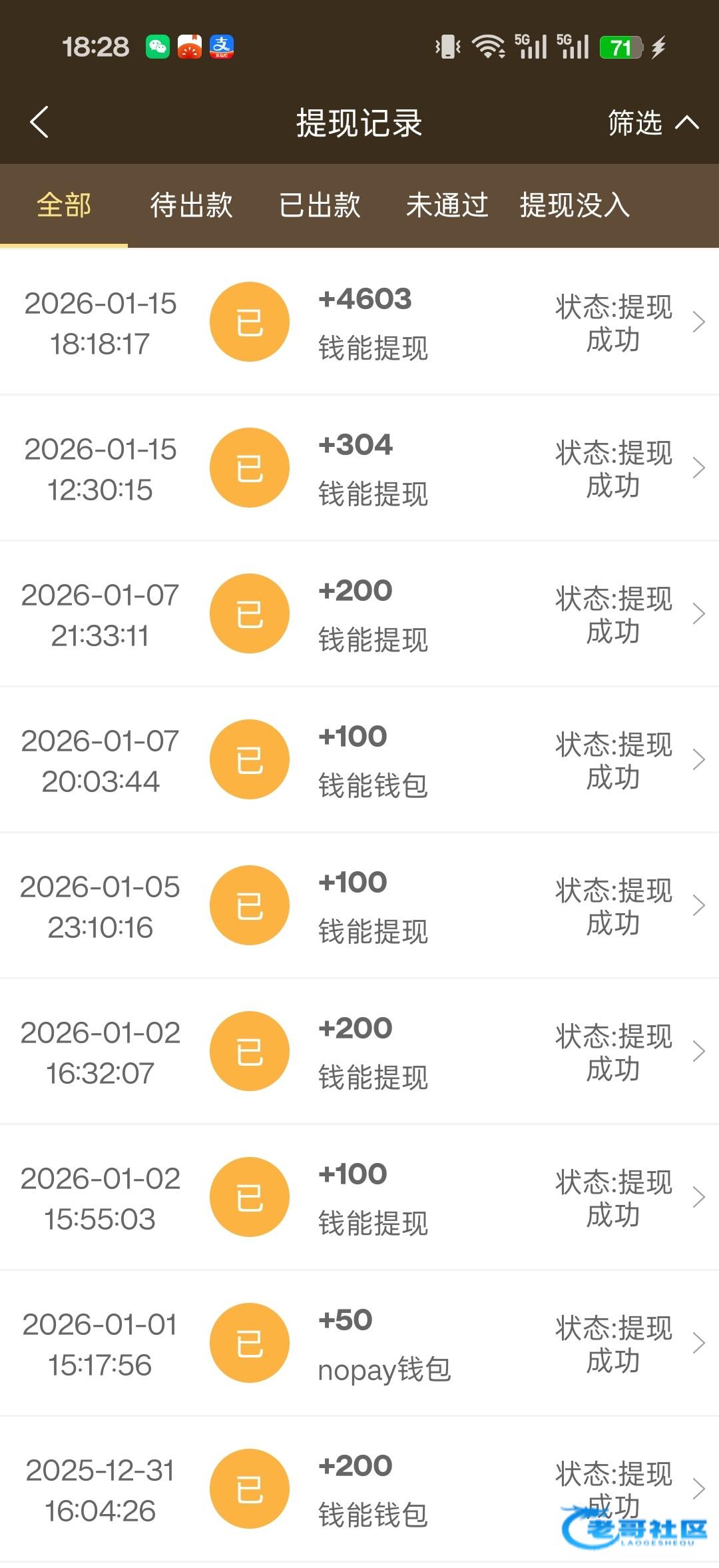Show the 已出款 tab

(320, 205)
